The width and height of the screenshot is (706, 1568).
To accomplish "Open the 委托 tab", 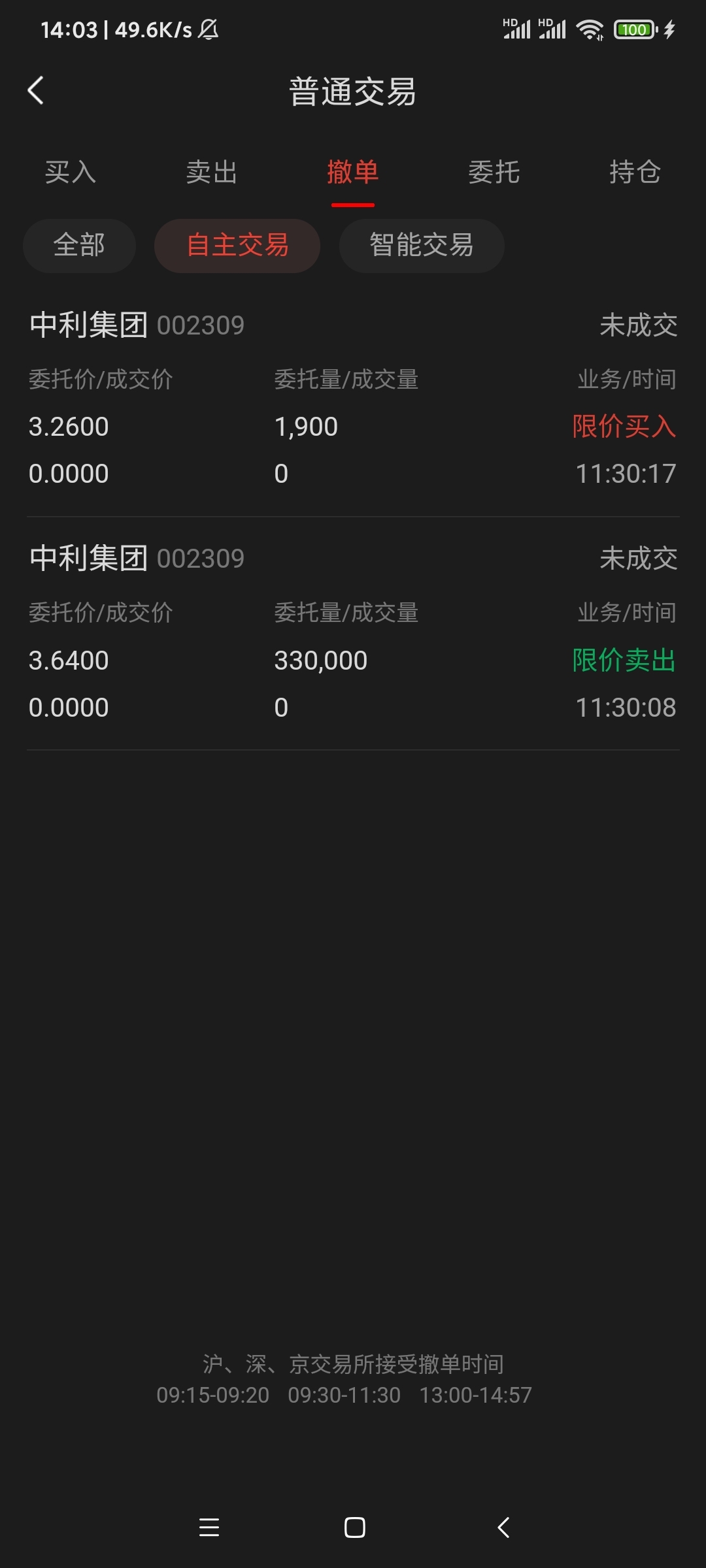I will coord(494,172).
